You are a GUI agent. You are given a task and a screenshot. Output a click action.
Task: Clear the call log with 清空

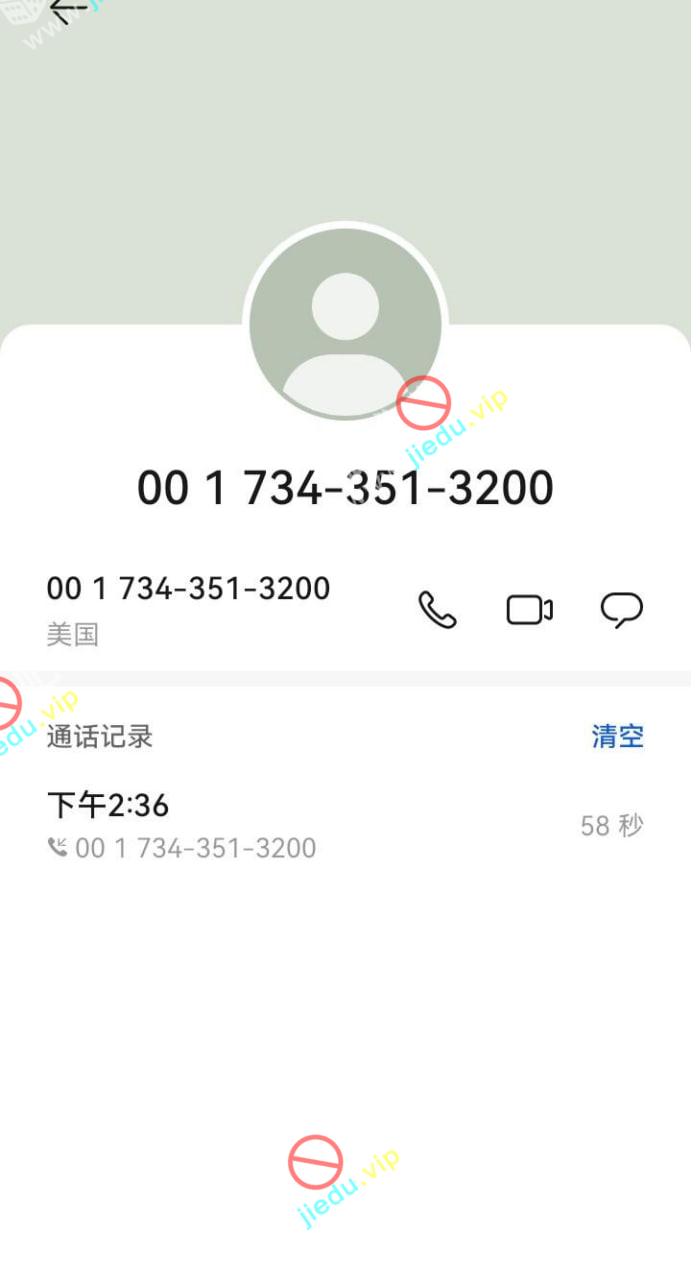[617, 737]
